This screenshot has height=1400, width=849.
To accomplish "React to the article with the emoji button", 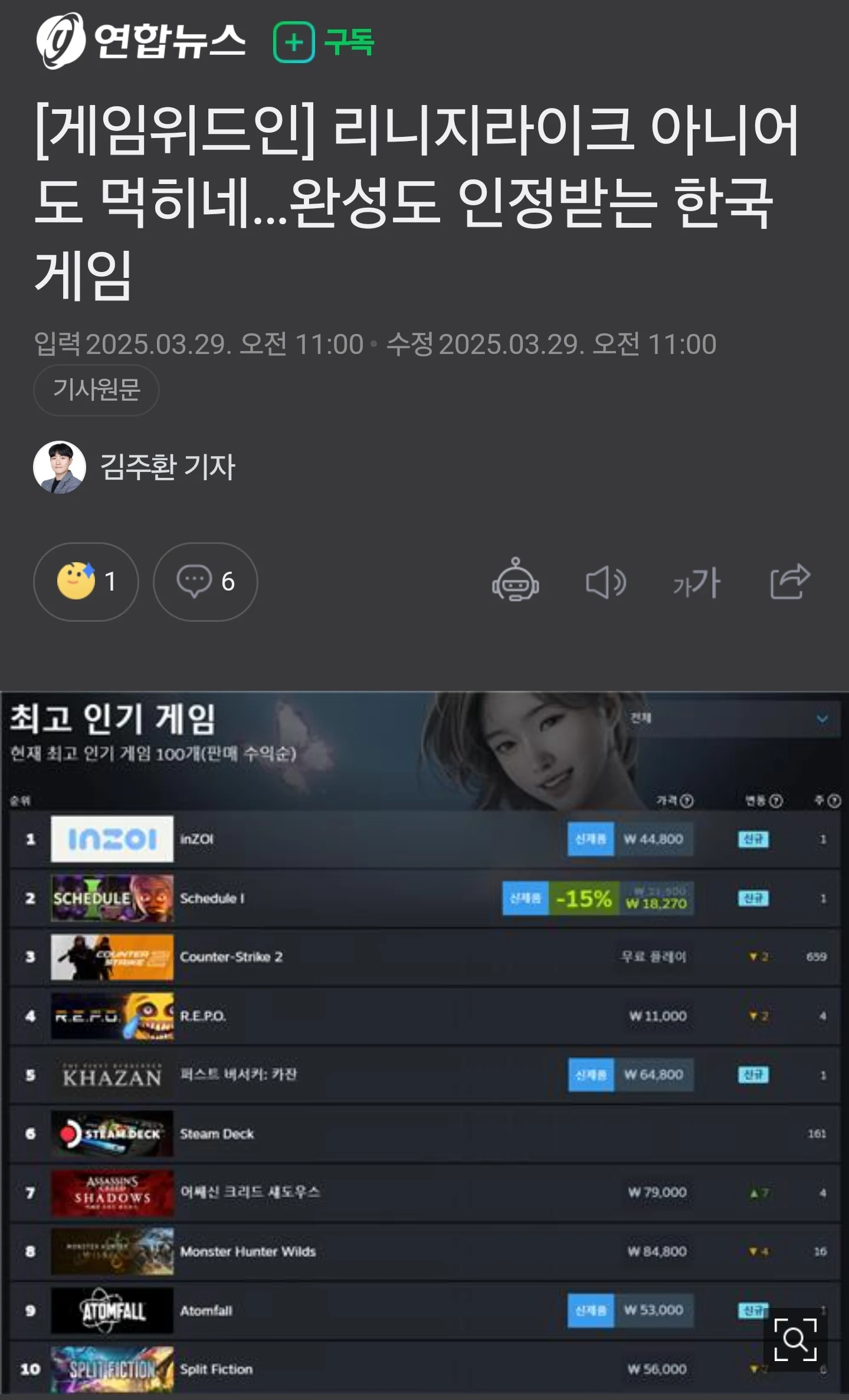I will coord(86,582).
